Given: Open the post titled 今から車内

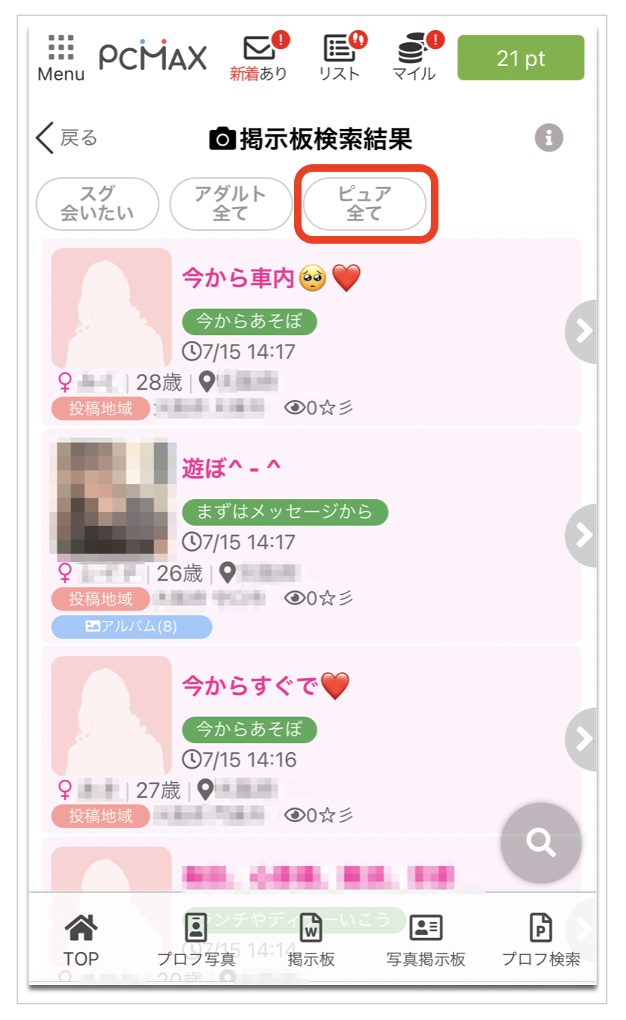Looking at the screenshot, I should pyautogui.click(x=270, y=279).
